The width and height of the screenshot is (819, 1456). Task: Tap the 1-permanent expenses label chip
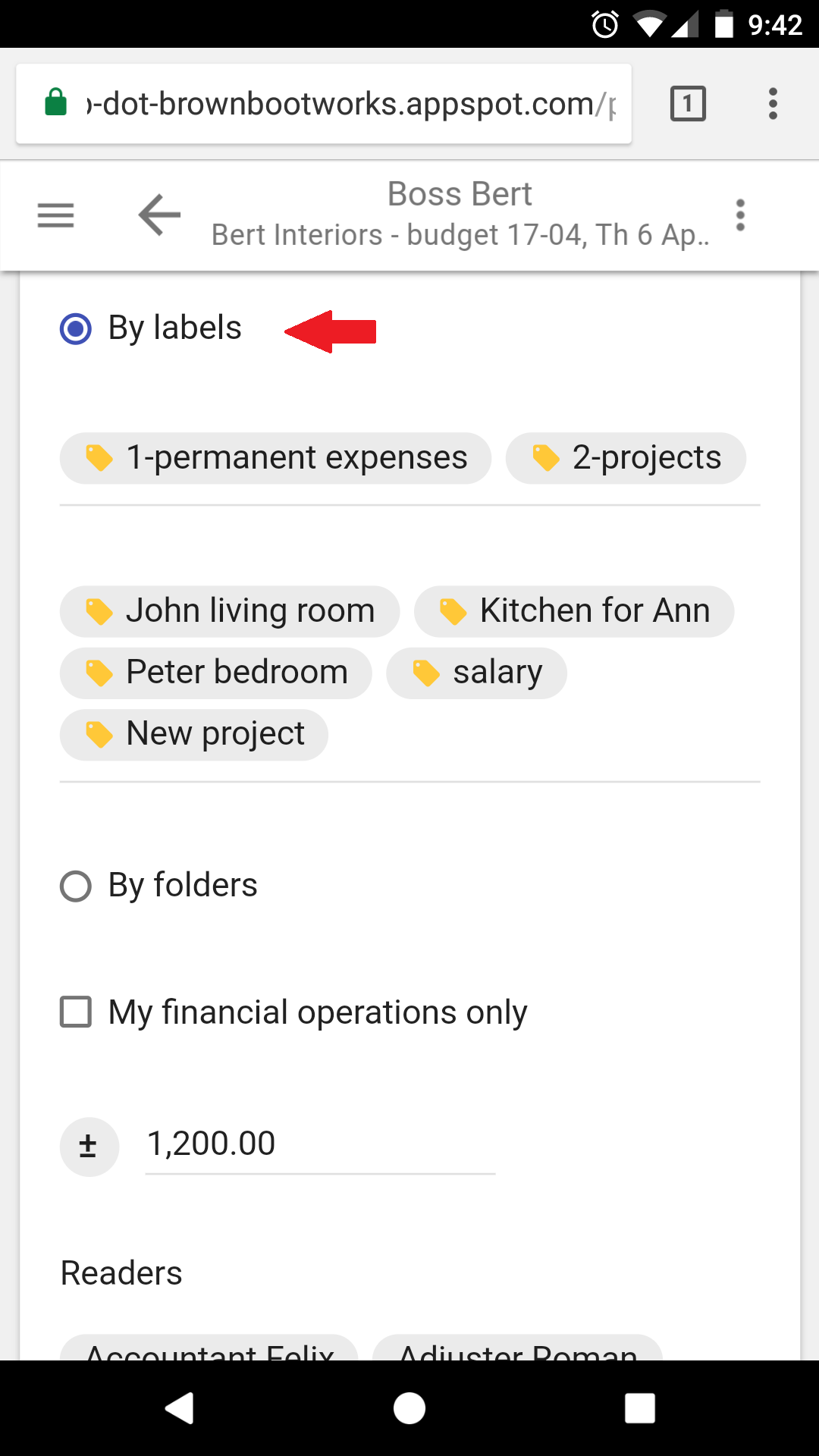275,458
